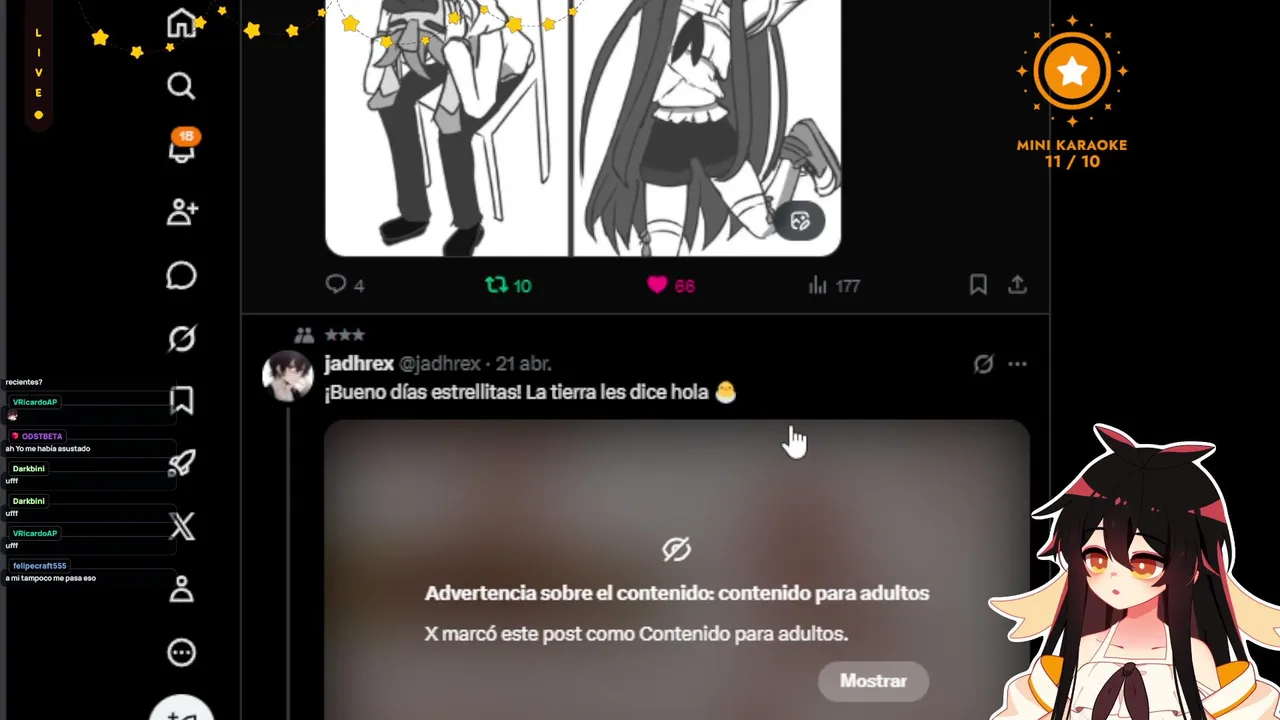The width and height of the screenshot is (1280, 720).
Task: Go to the Home feed
Action: click(181, 23)
